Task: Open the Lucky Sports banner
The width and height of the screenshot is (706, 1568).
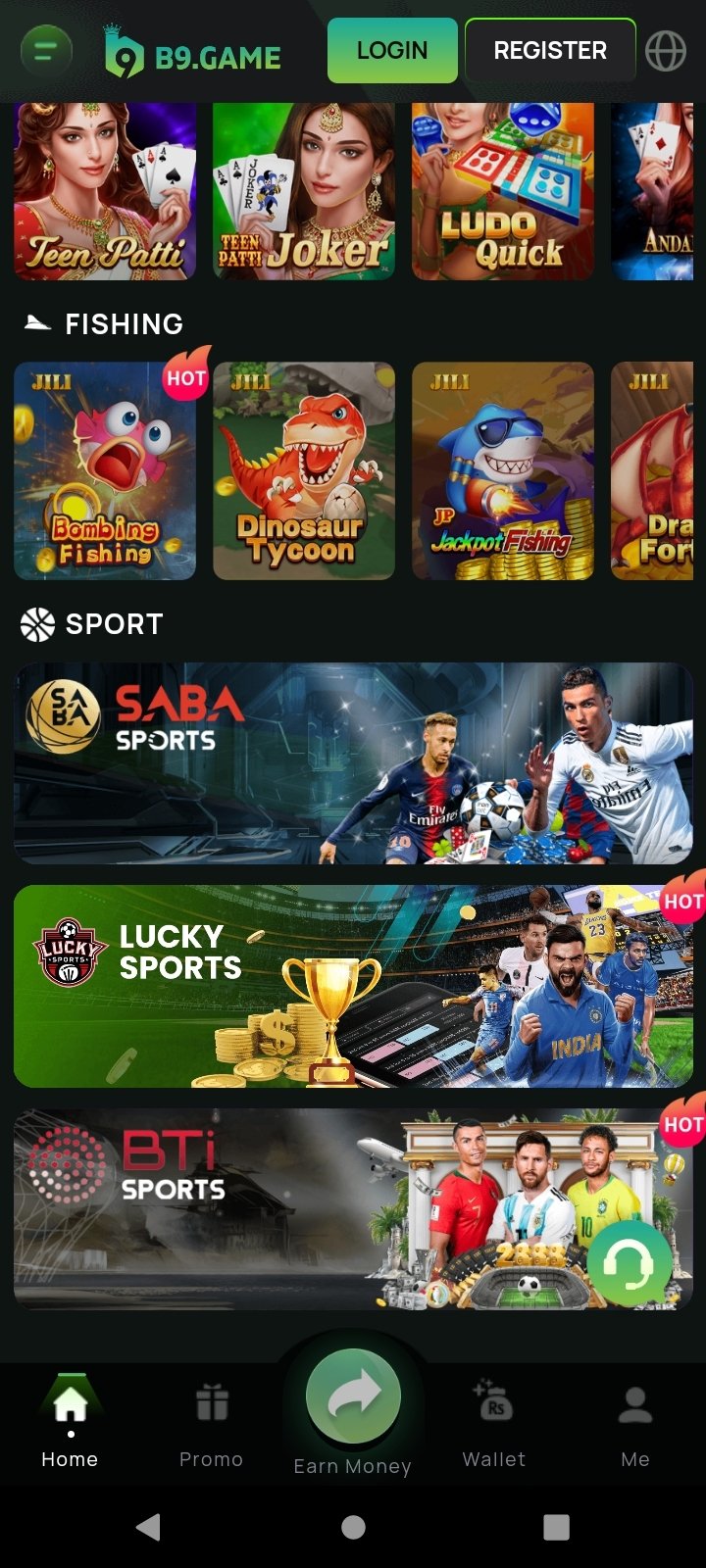Action: [353, 986]
